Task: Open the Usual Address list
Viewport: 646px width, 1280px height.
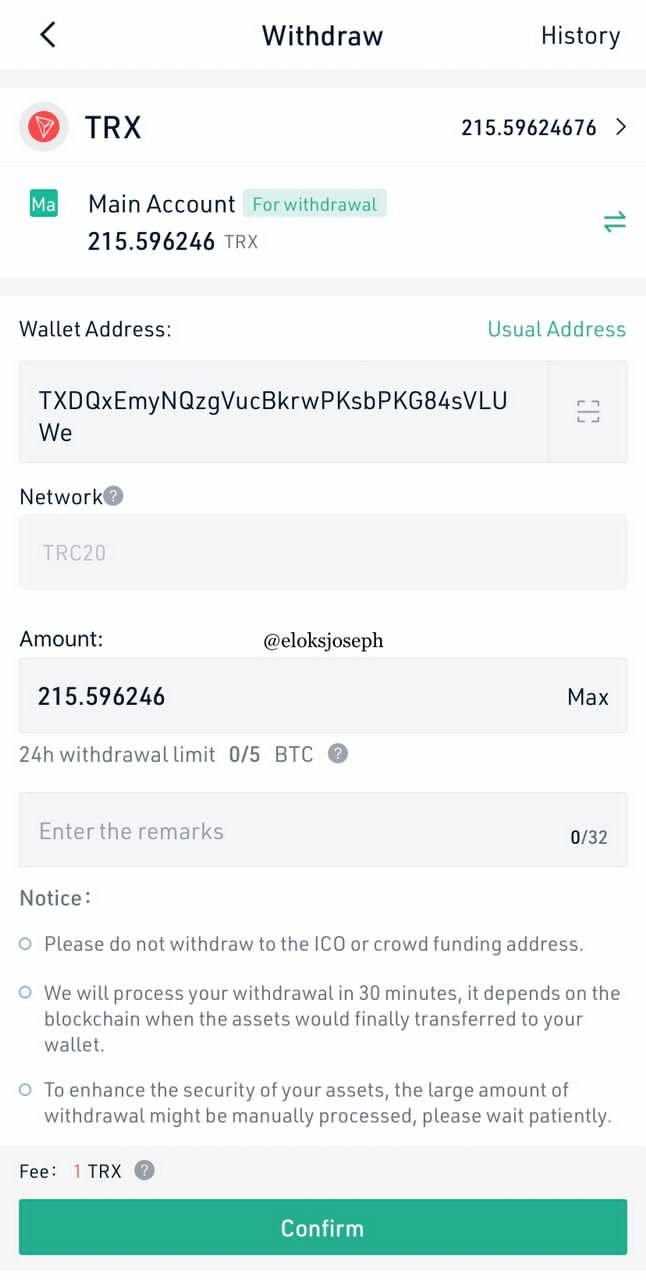Action: 556,329
